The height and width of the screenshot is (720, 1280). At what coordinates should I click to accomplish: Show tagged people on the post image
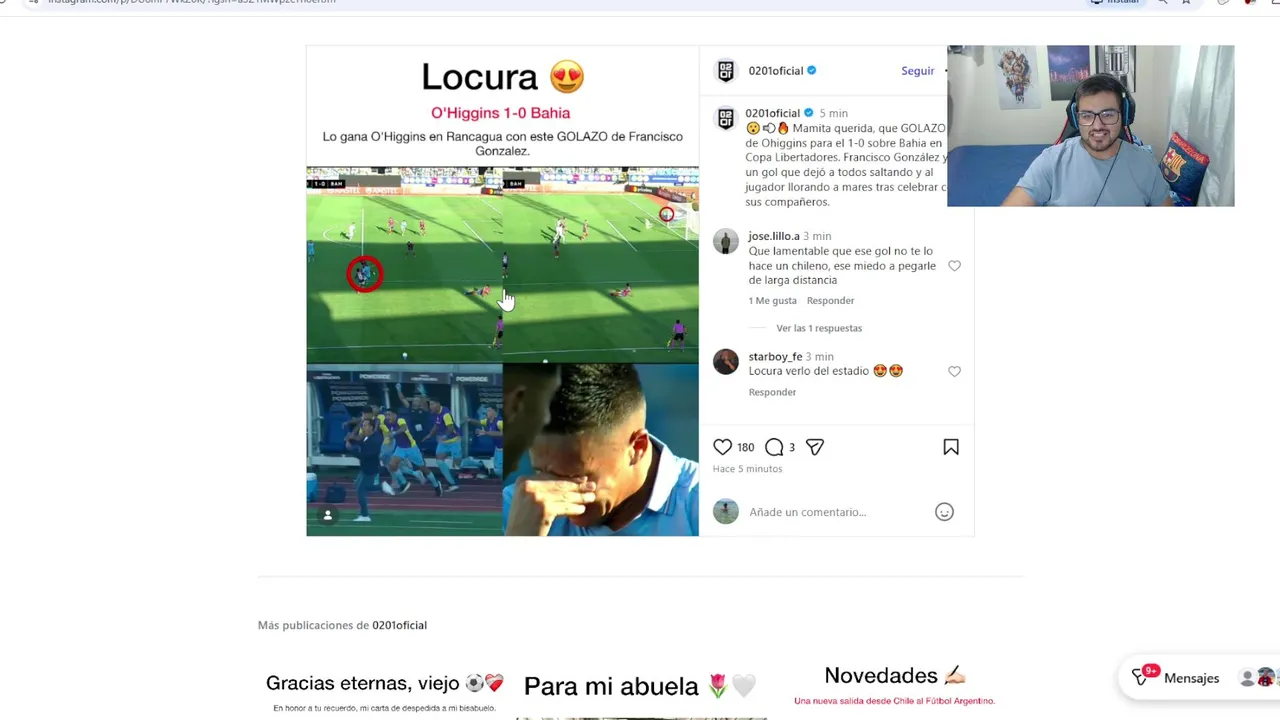click(x=327, y=515)
